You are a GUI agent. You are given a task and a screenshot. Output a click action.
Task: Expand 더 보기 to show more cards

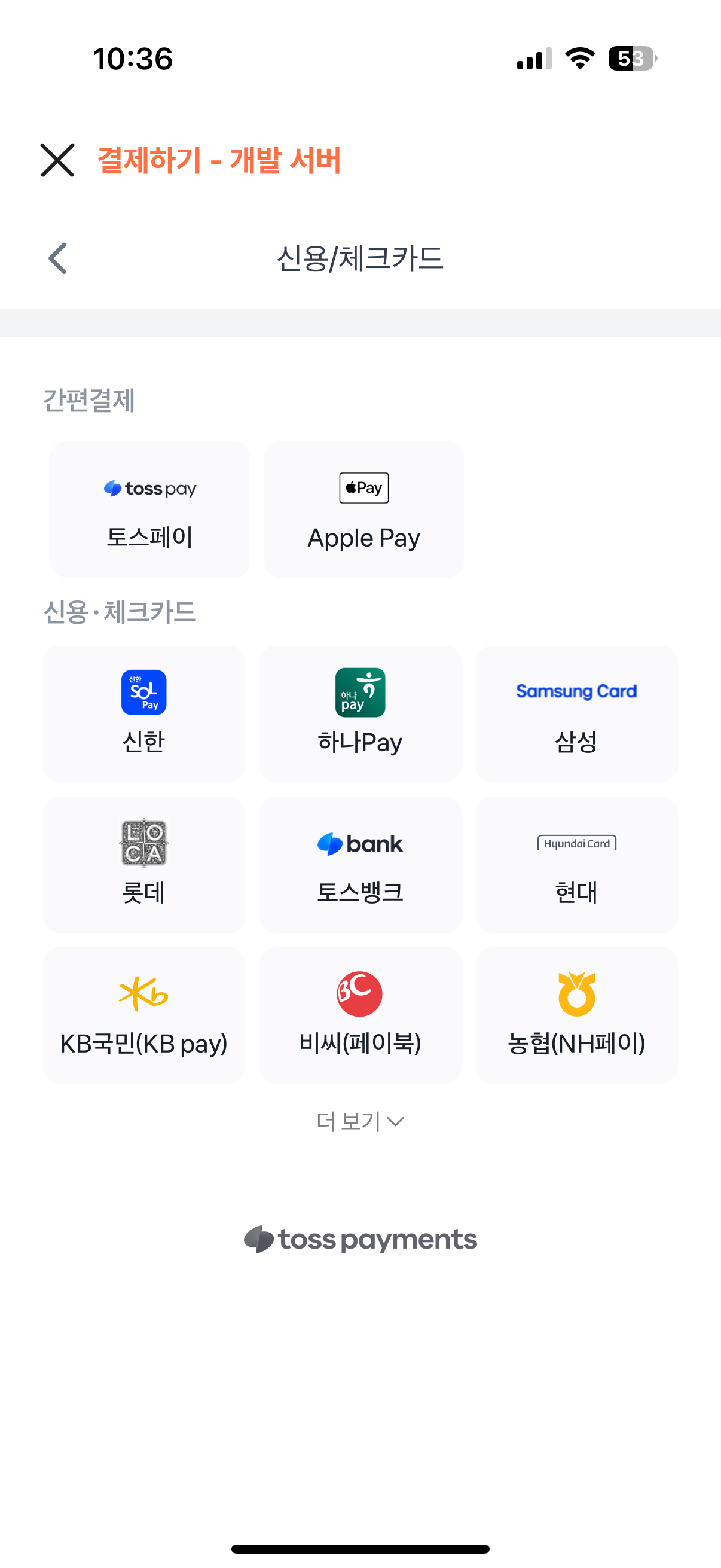(359, 1121)
